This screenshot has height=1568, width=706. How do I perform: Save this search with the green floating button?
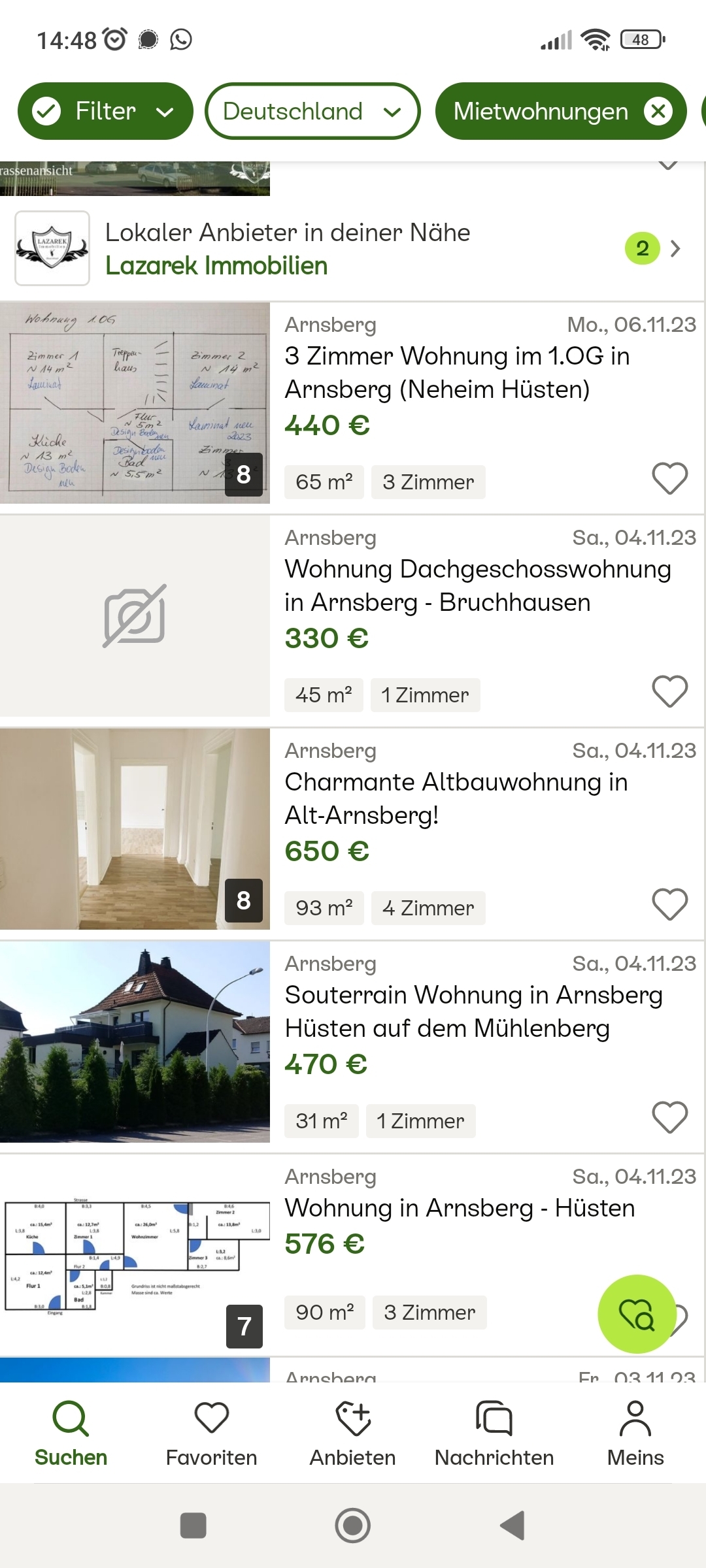point(637,1314)
